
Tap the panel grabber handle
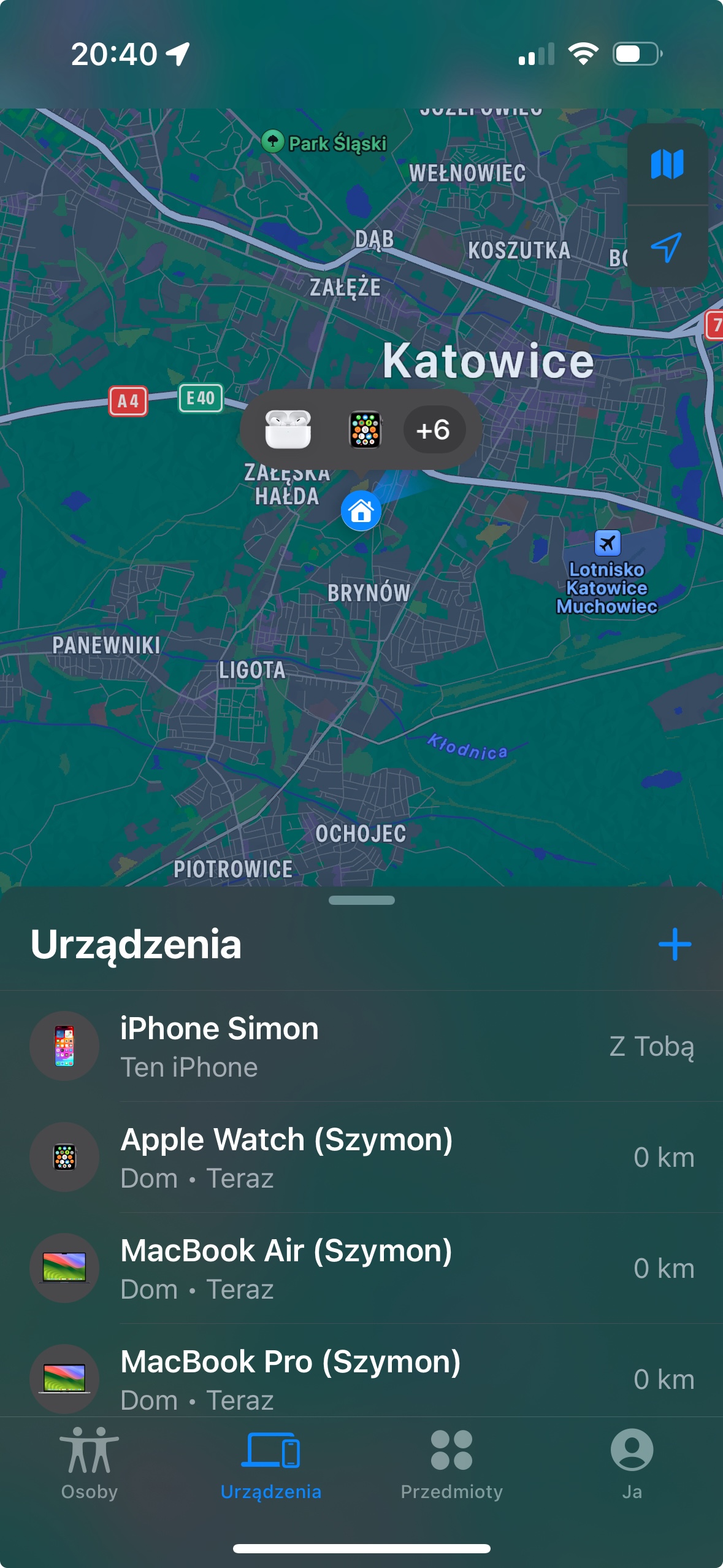(x=361, y=900)
